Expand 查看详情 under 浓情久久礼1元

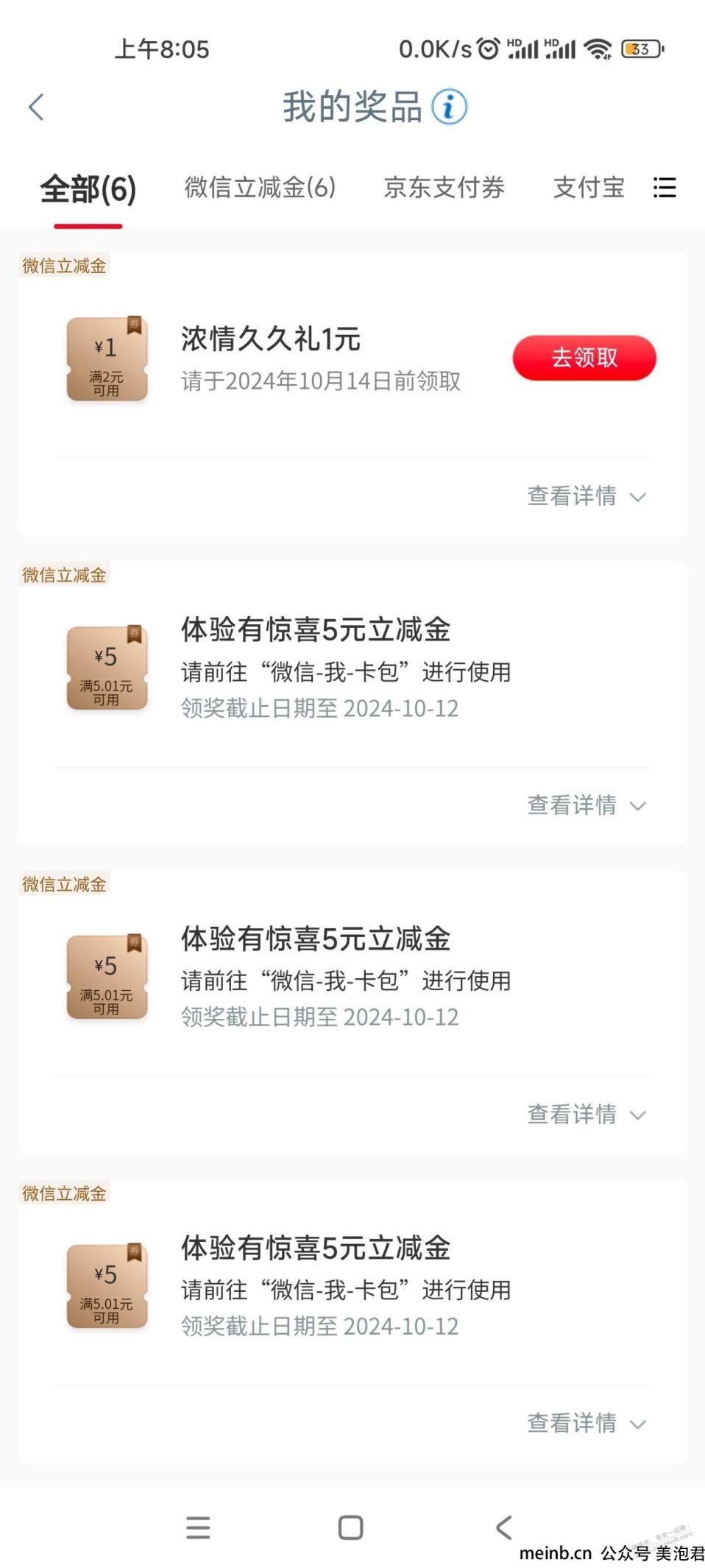tap(586, 496)
